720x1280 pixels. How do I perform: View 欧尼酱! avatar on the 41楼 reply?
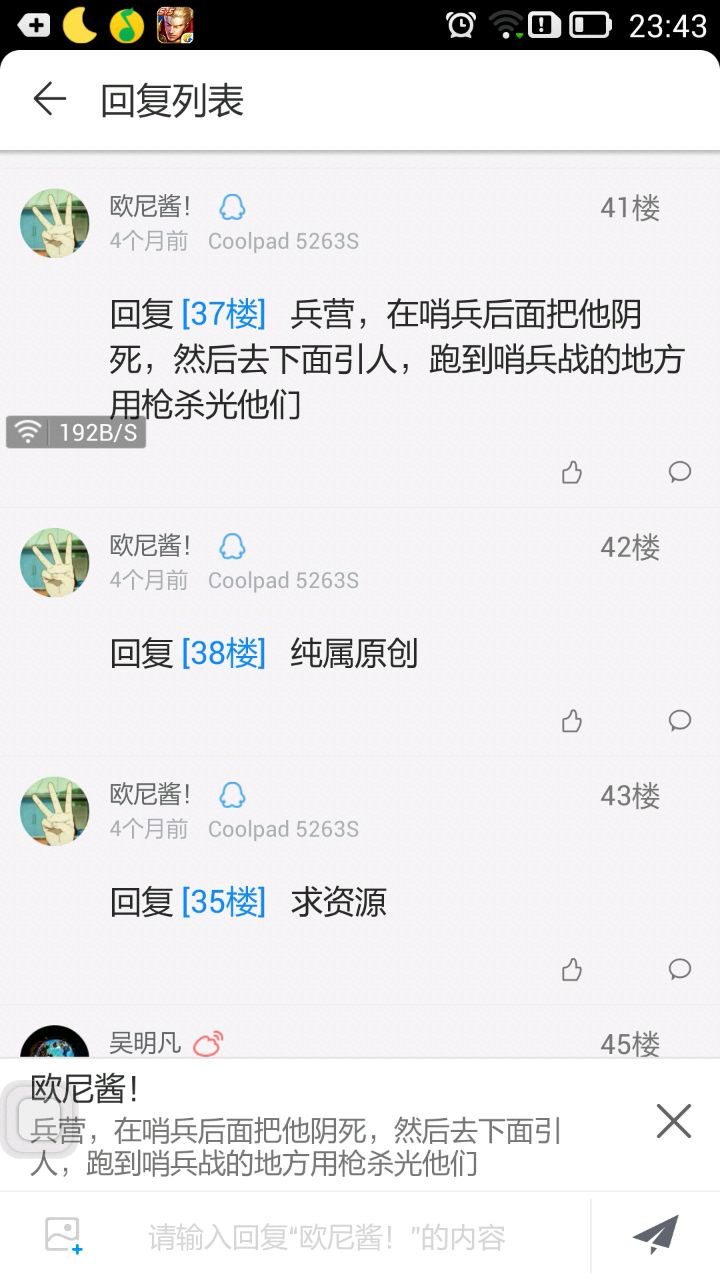tap(55, 223)
